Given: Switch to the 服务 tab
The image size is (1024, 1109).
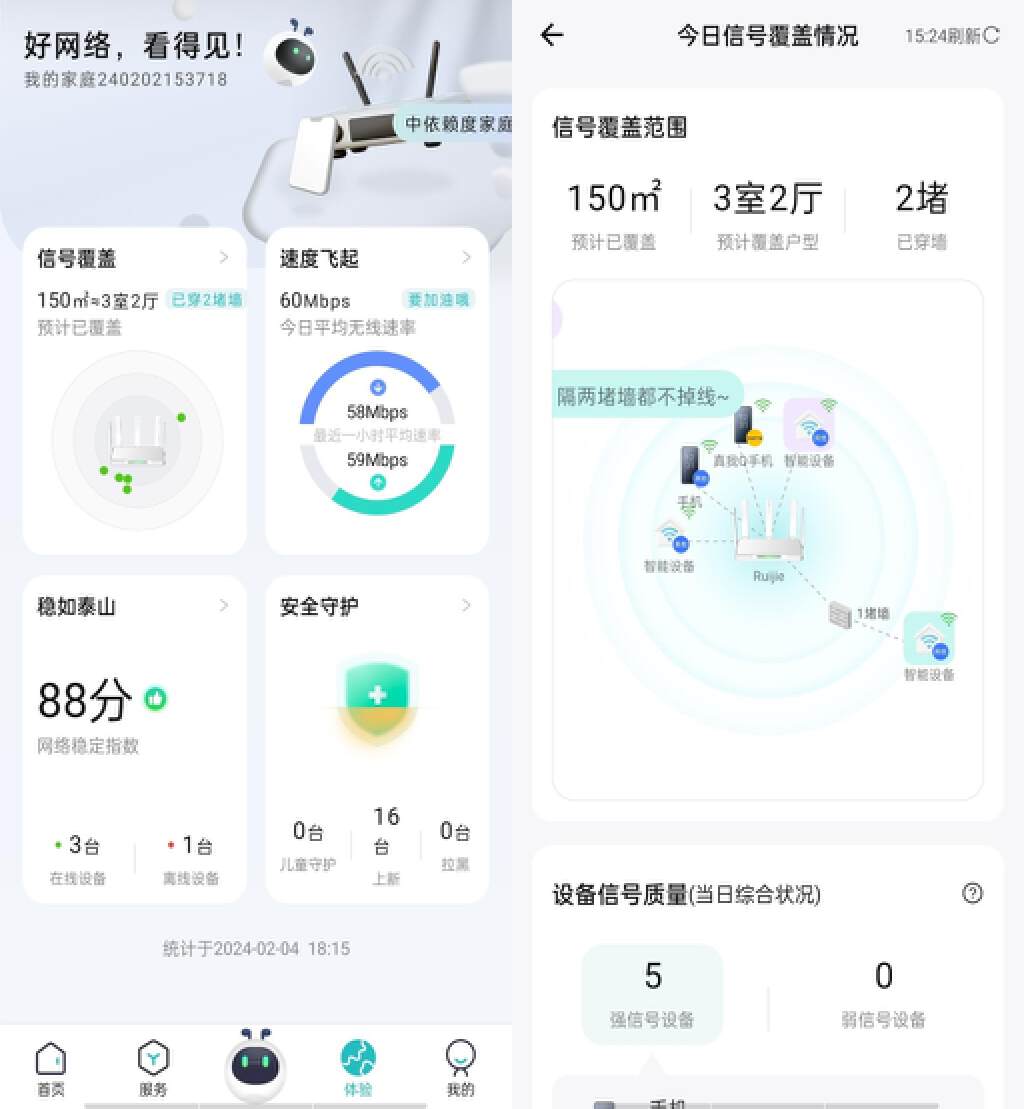Looking at the screenshot, I should pyautogui.click(x=153, y=1068).
